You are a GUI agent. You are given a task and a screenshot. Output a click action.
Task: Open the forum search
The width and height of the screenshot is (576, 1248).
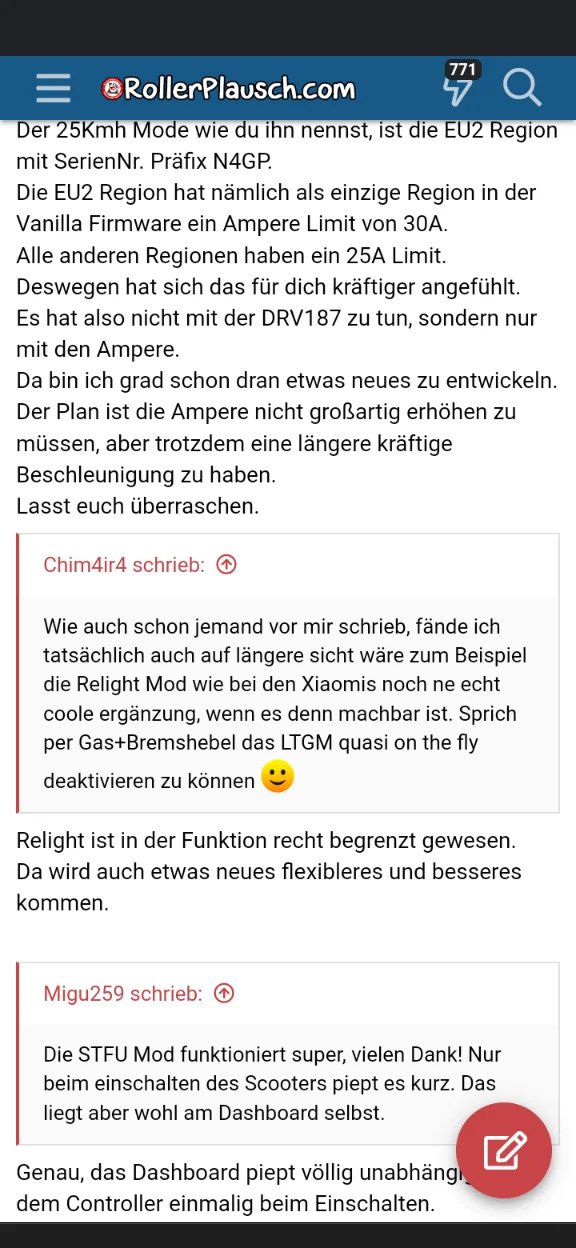[x=522, y=88]
